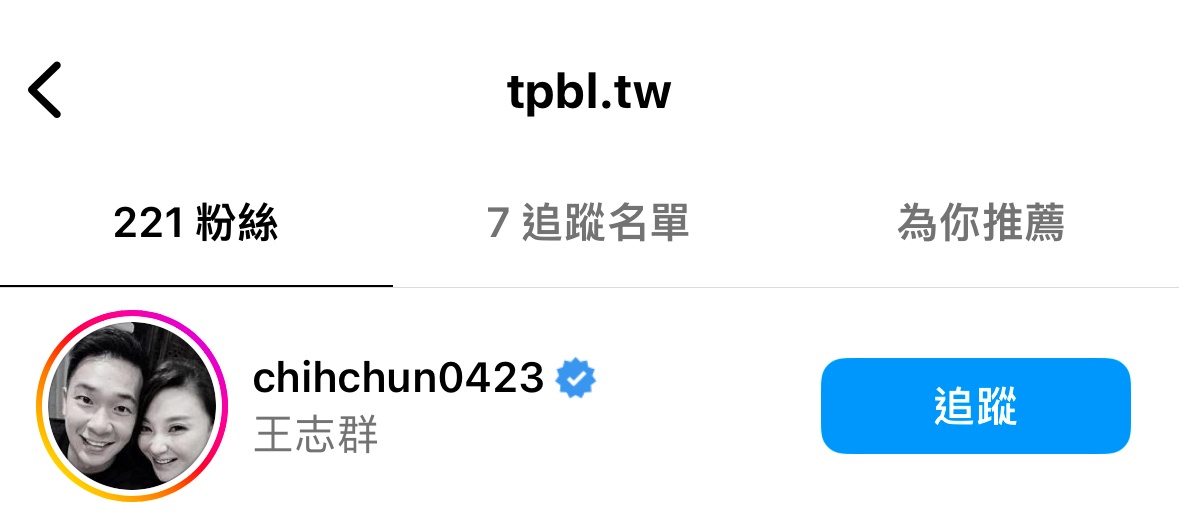
Task: View chihchun0423's story via profile picture
Action: pos(126,406)
